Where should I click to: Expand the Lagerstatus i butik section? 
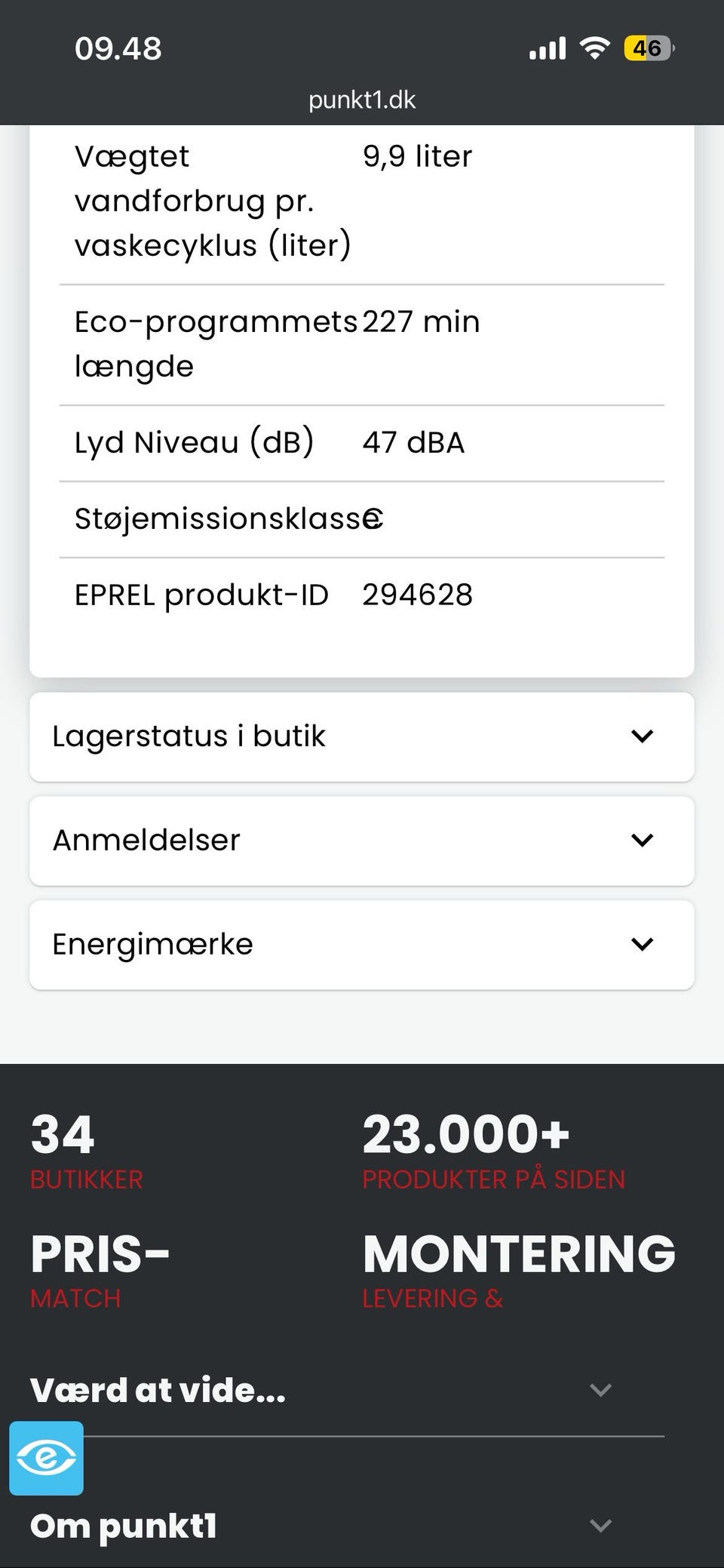click(361, 736)
